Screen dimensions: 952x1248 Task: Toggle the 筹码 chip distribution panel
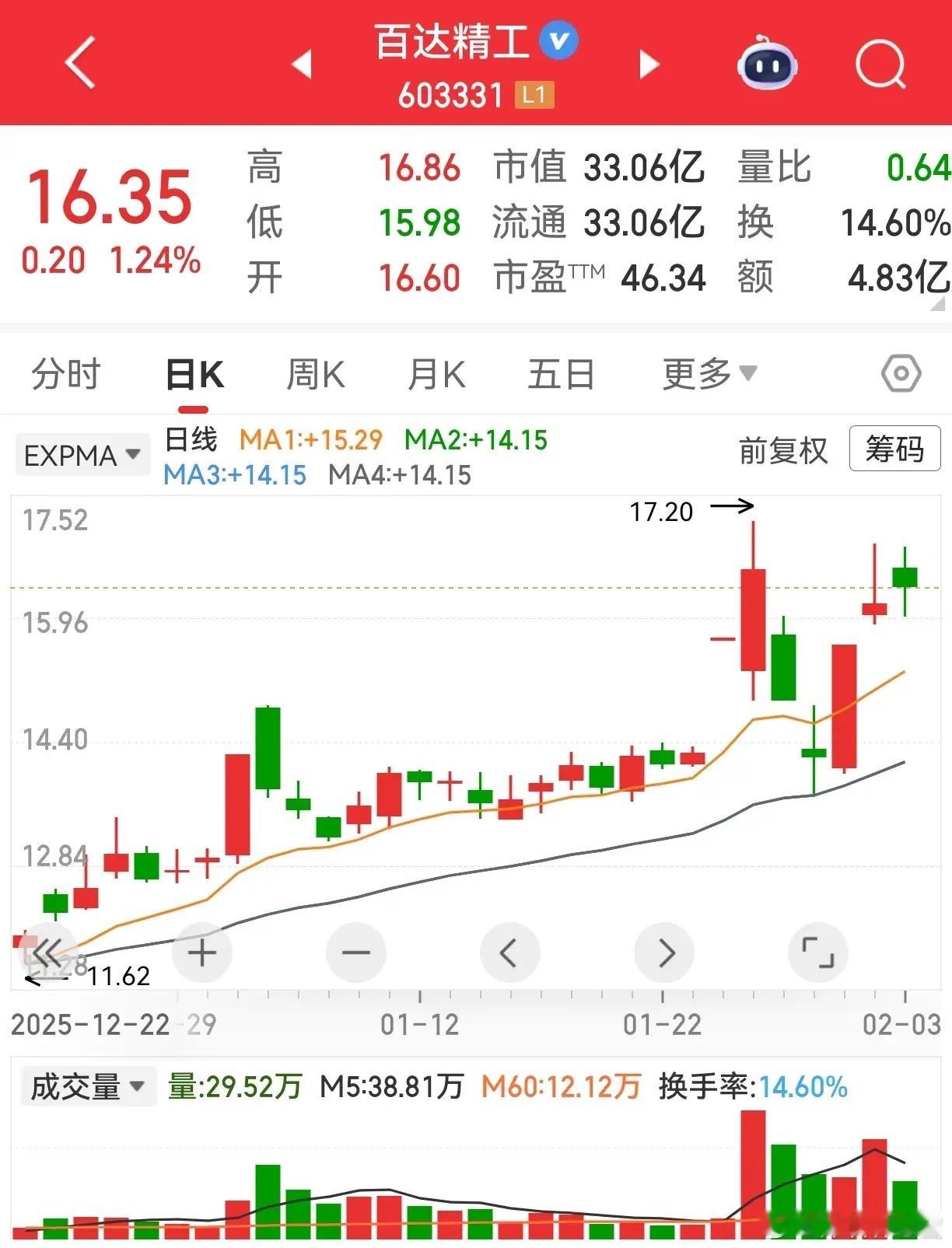coord(894,449)
